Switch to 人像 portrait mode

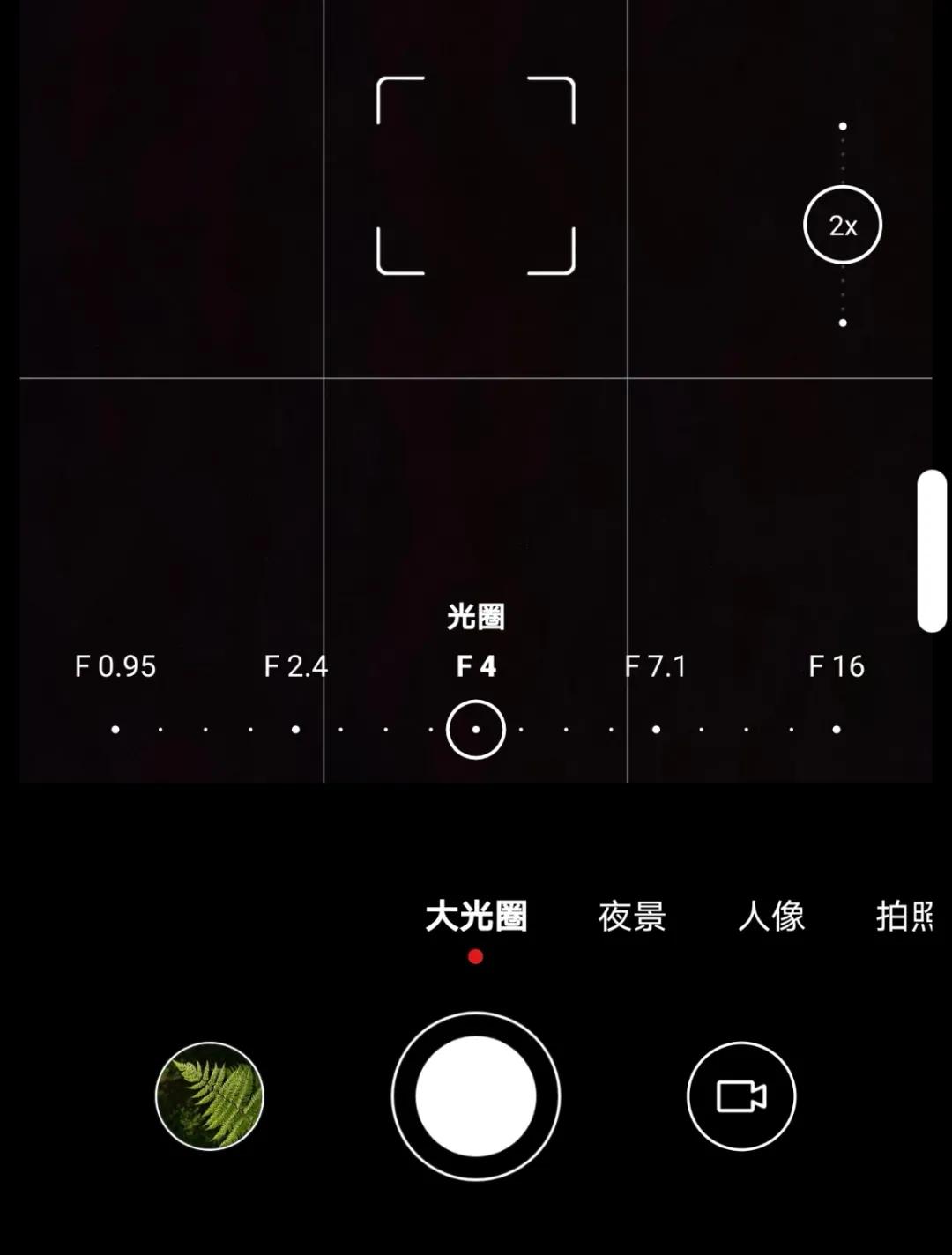point(771,917)
